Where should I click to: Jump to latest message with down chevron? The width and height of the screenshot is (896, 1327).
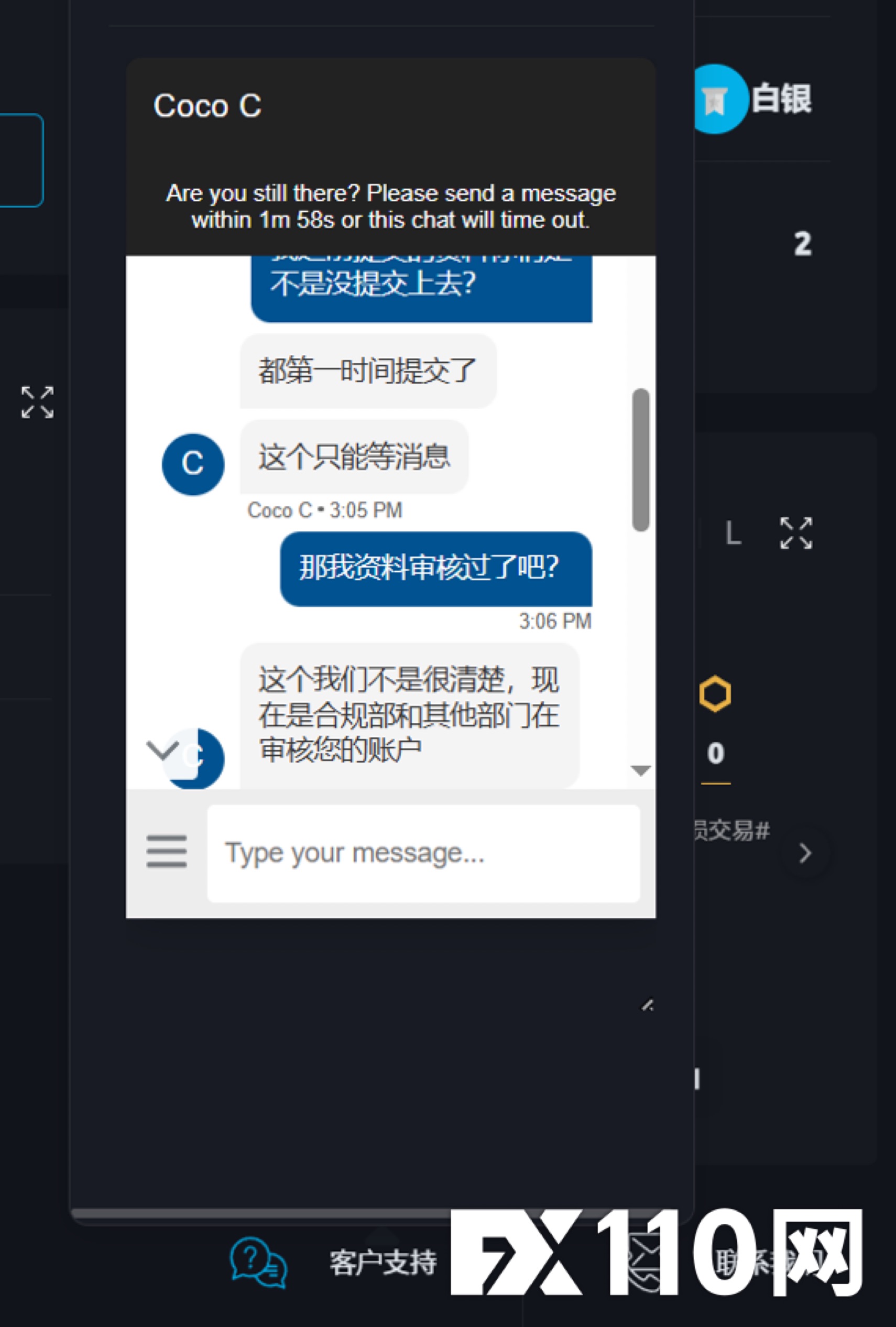point(163,750)
